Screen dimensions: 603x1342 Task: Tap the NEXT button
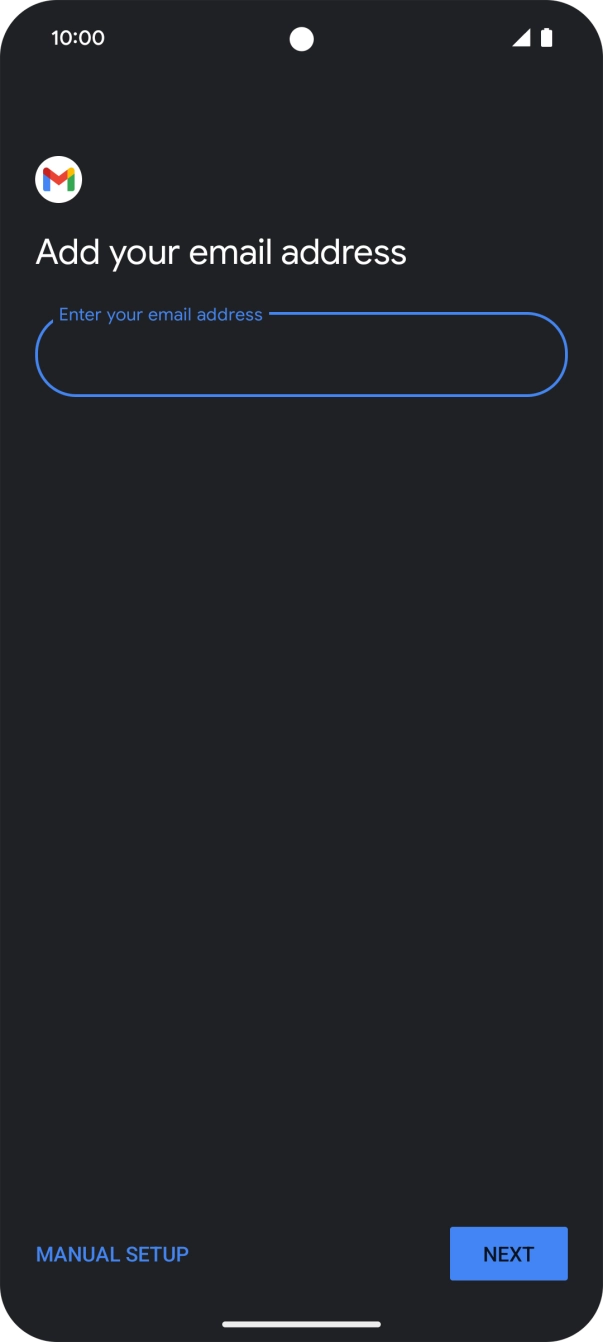click(x=508, y=1253)
